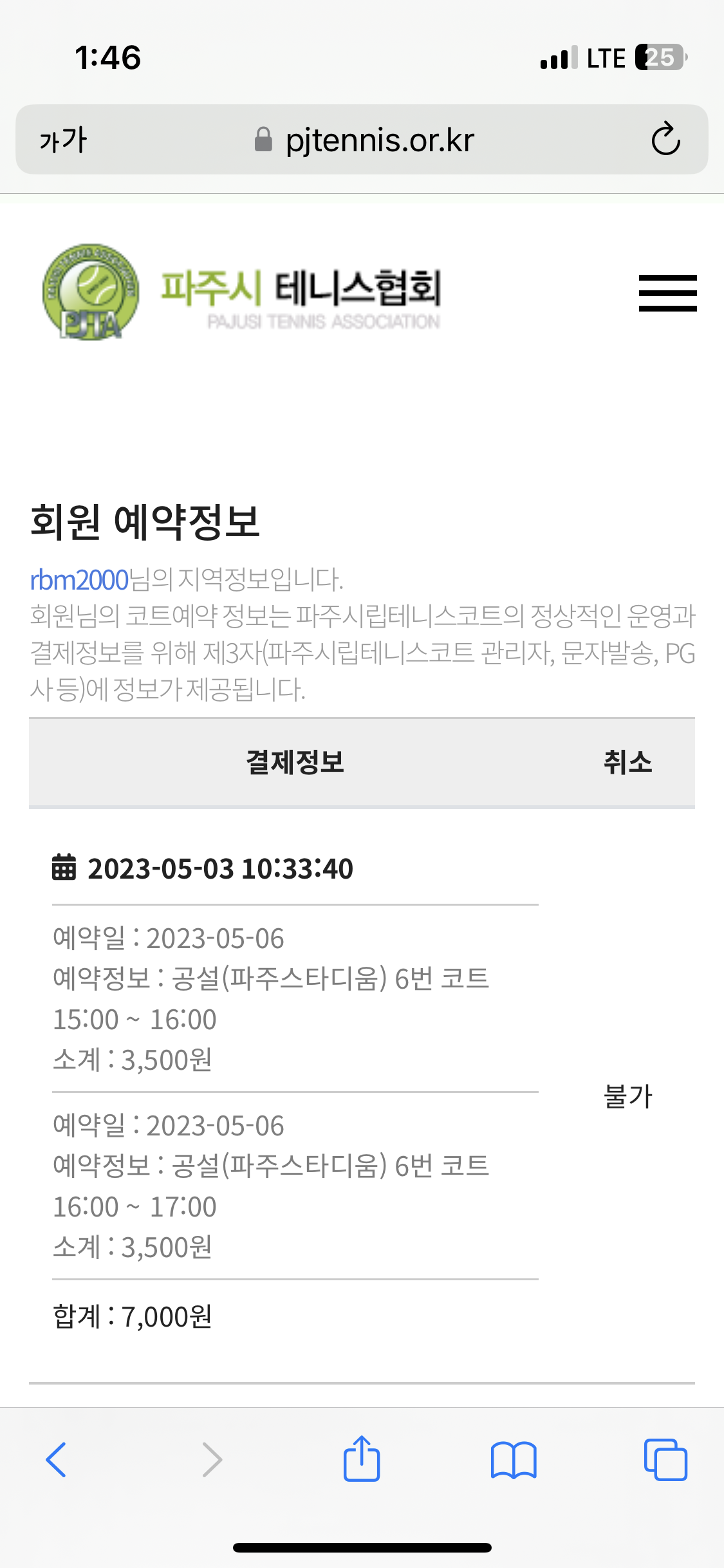Screen dimensions: 724x1568
Task: Go back to the previous page
Action: pyautogui.click(x=57, y=1459)
